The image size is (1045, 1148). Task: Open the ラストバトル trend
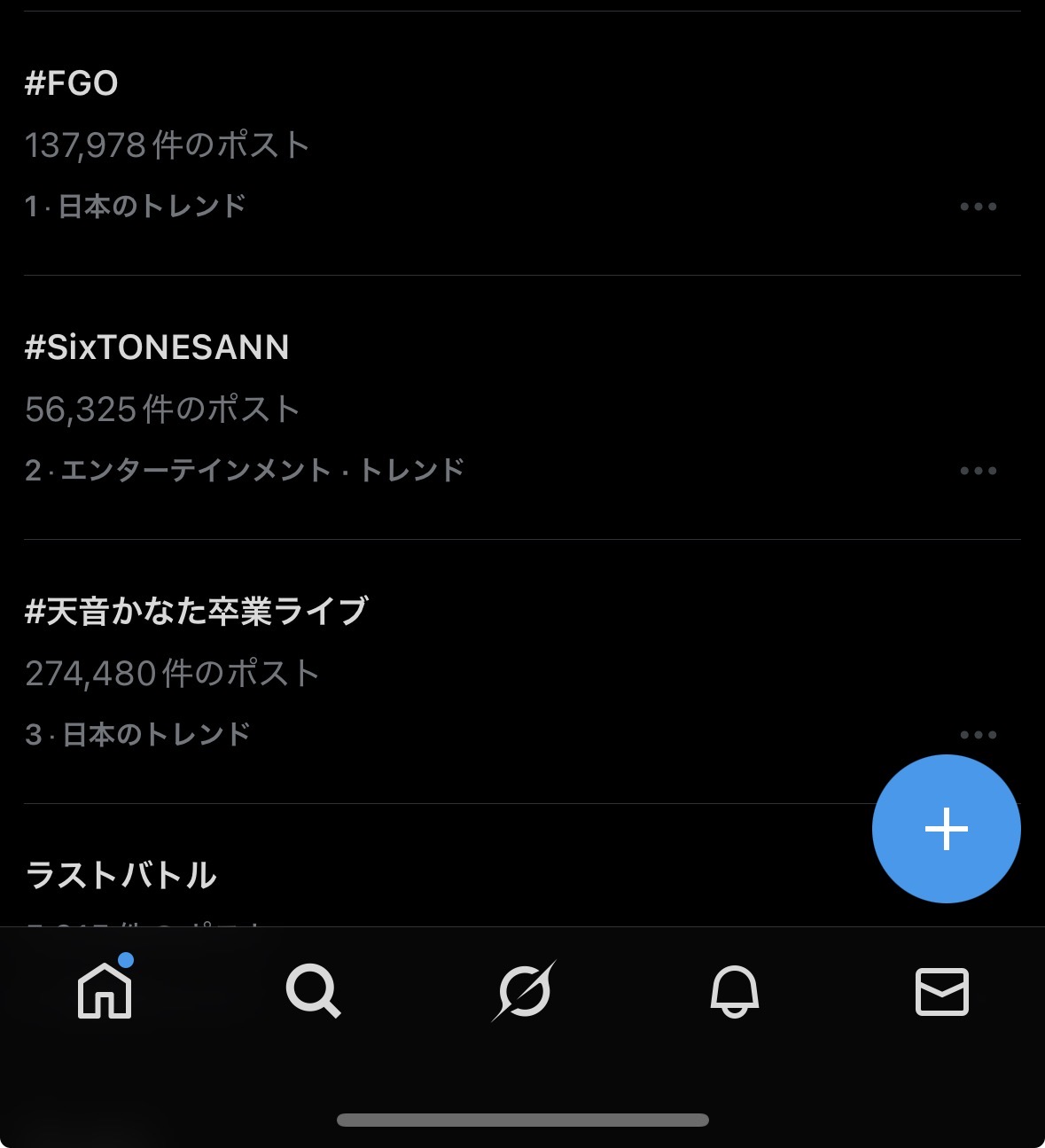point(121,876)
